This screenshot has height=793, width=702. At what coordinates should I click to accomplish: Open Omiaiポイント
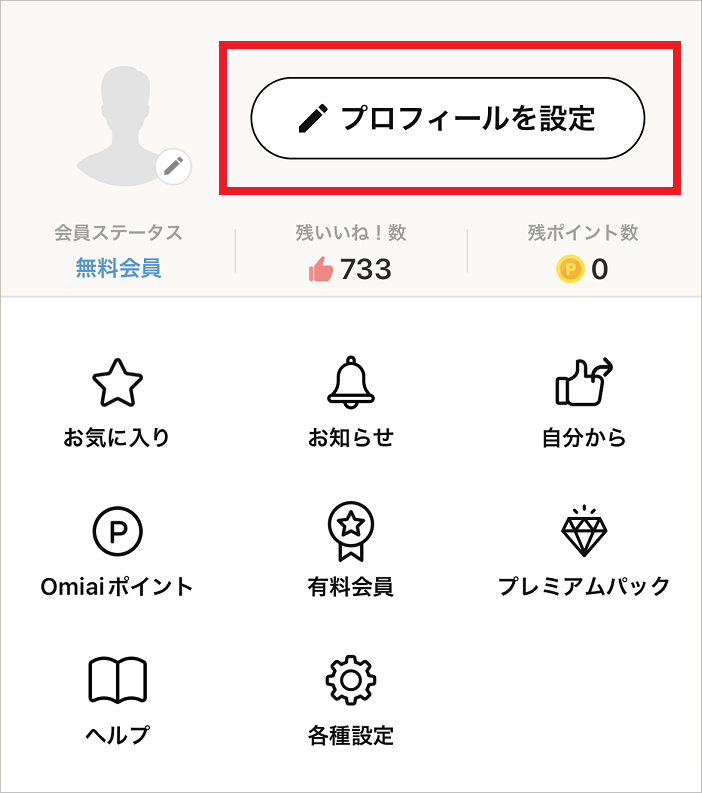(117, 551)
